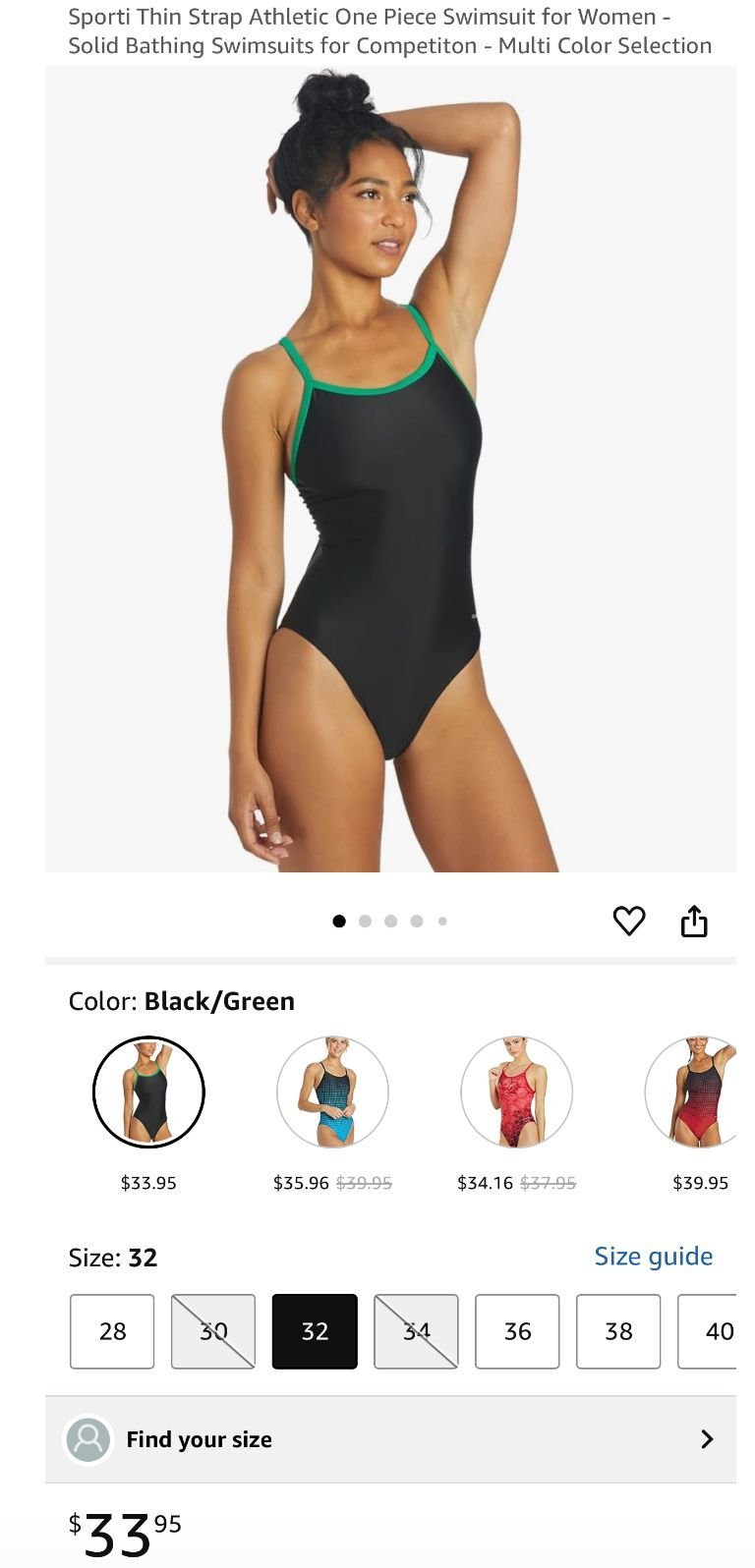This screenshot has width=755, height=1568.
Task: Jump to the second image page dot
Action: pyautogui.click(x=365, y=922)
